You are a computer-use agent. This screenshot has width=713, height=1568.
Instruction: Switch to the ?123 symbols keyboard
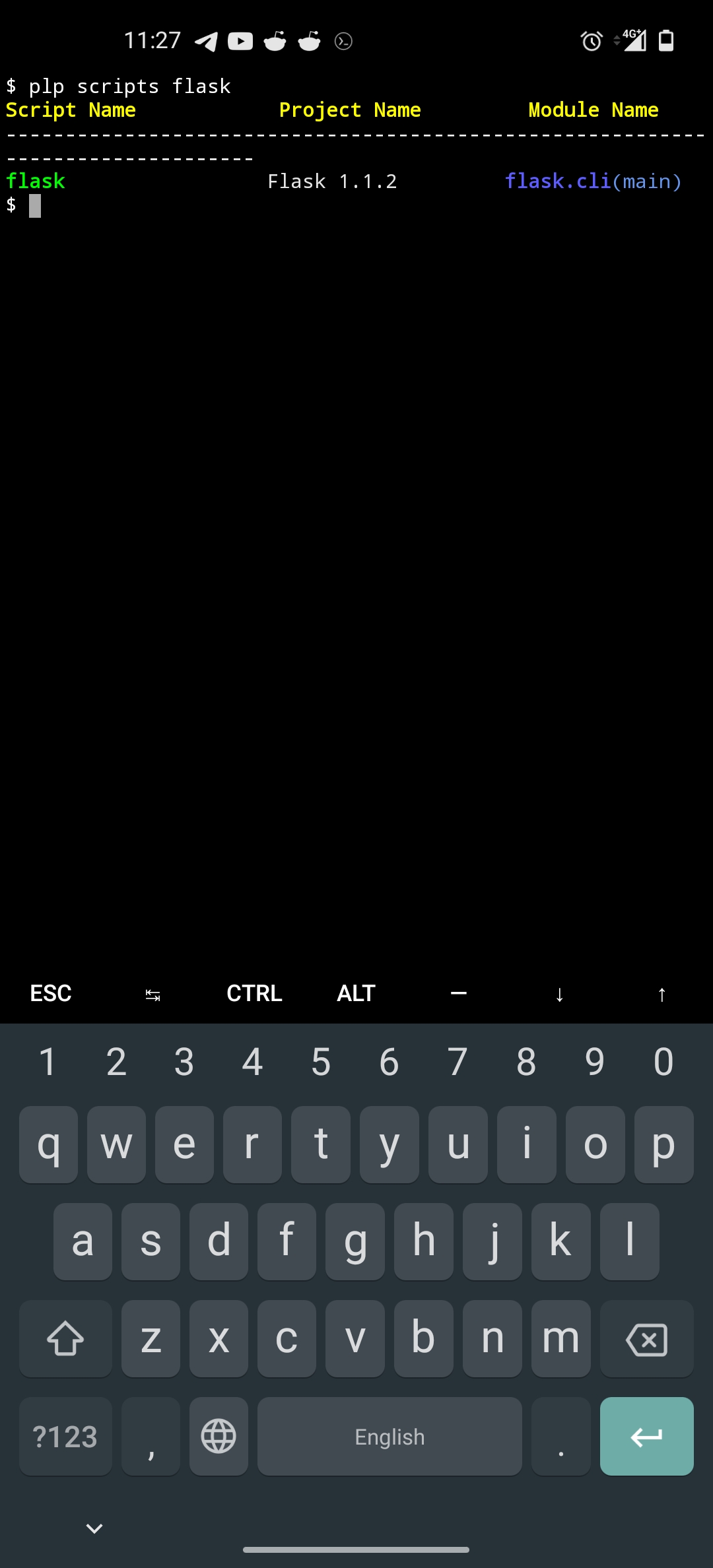(x=65, y=1436)
